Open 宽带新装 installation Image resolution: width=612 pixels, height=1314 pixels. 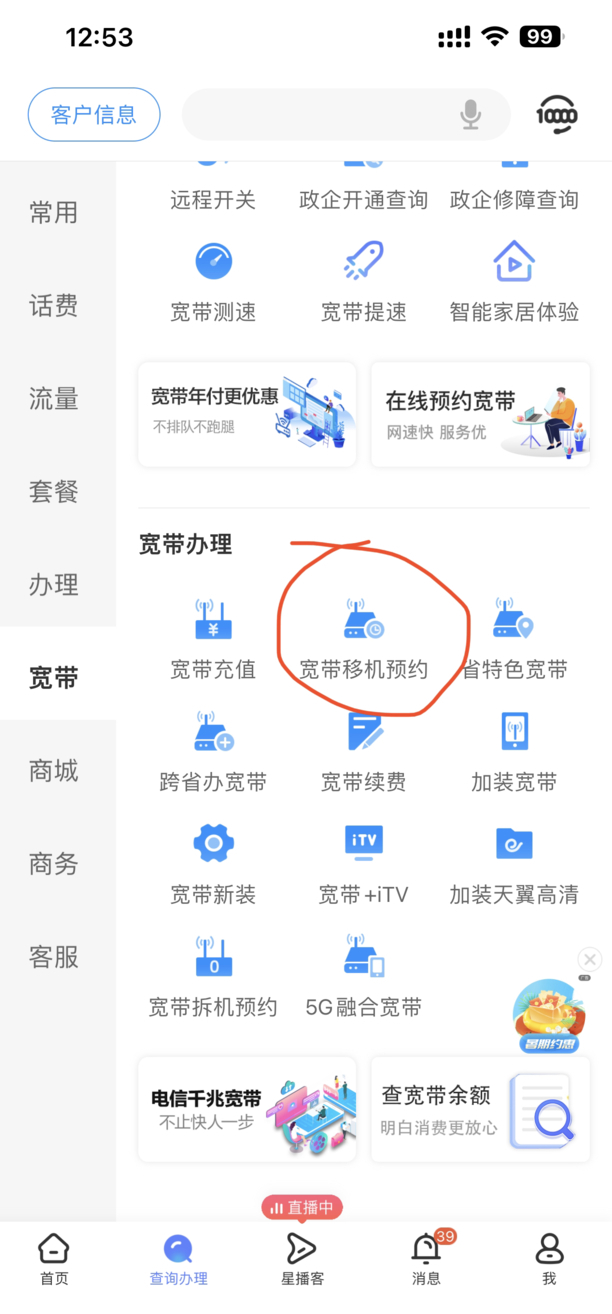coord(213,864)
